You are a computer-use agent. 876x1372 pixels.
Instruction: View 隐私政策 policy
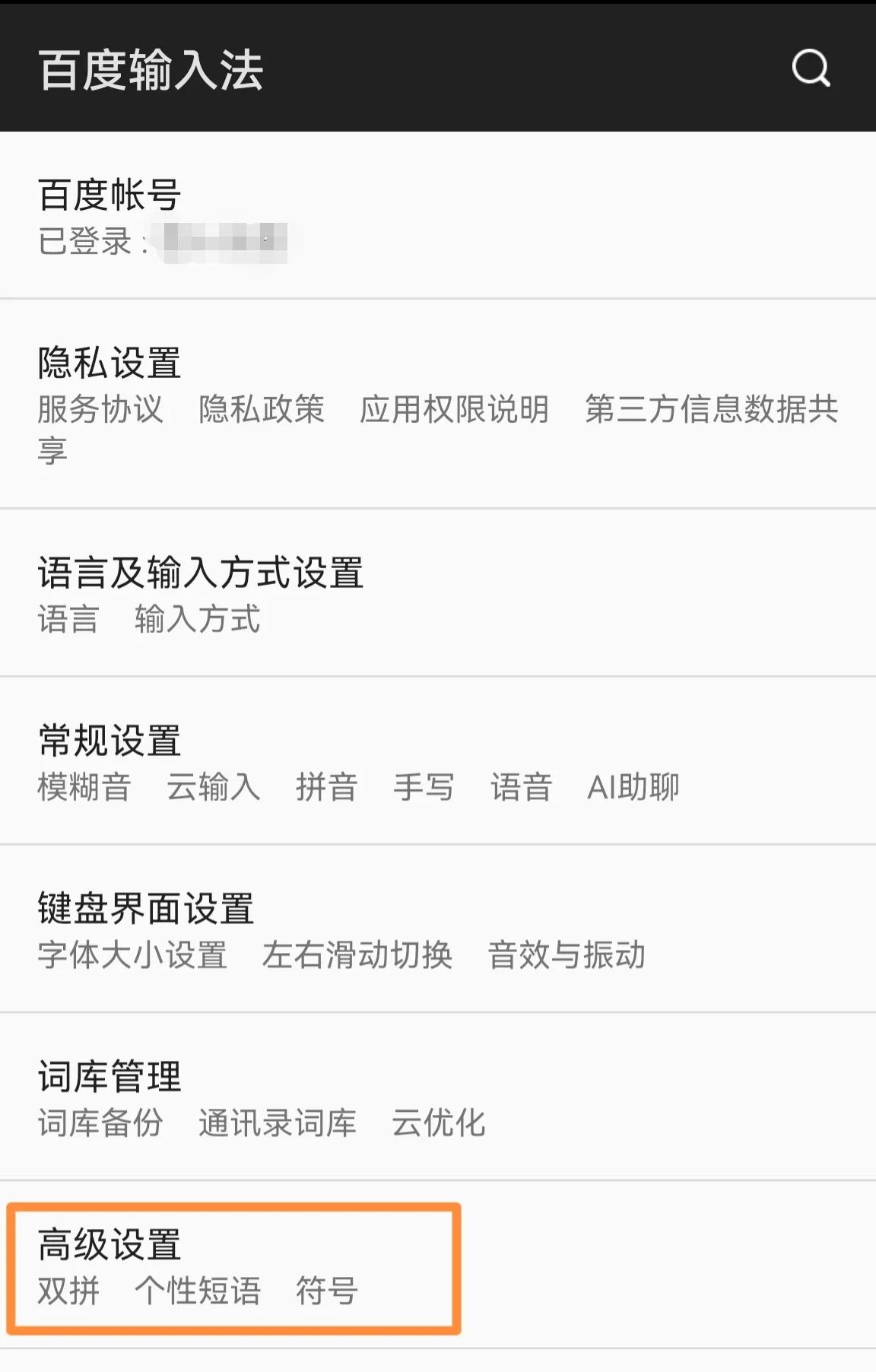(262, 409)
